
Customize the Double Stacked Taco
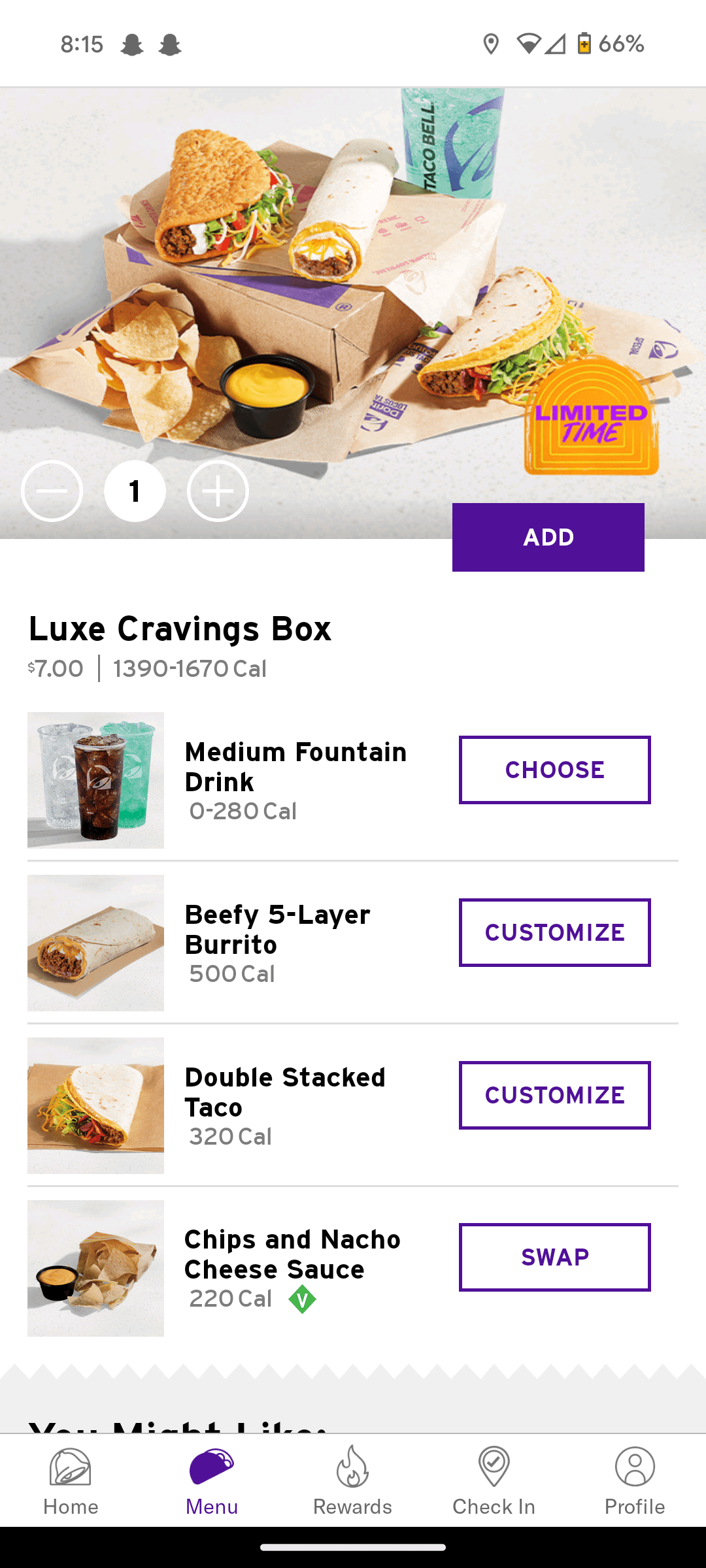554,1095
